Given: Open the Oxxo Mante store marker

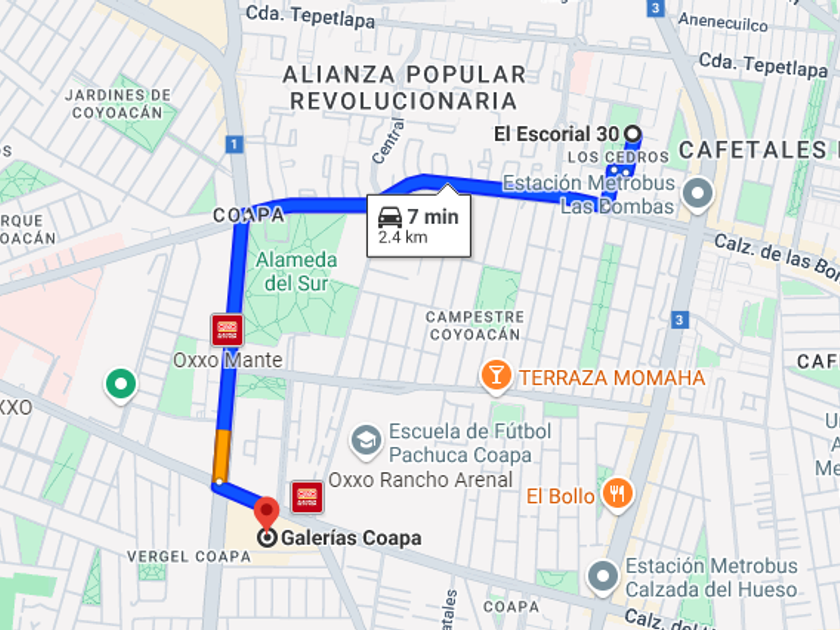Looking at the screenshot, I should click(227, 330).
